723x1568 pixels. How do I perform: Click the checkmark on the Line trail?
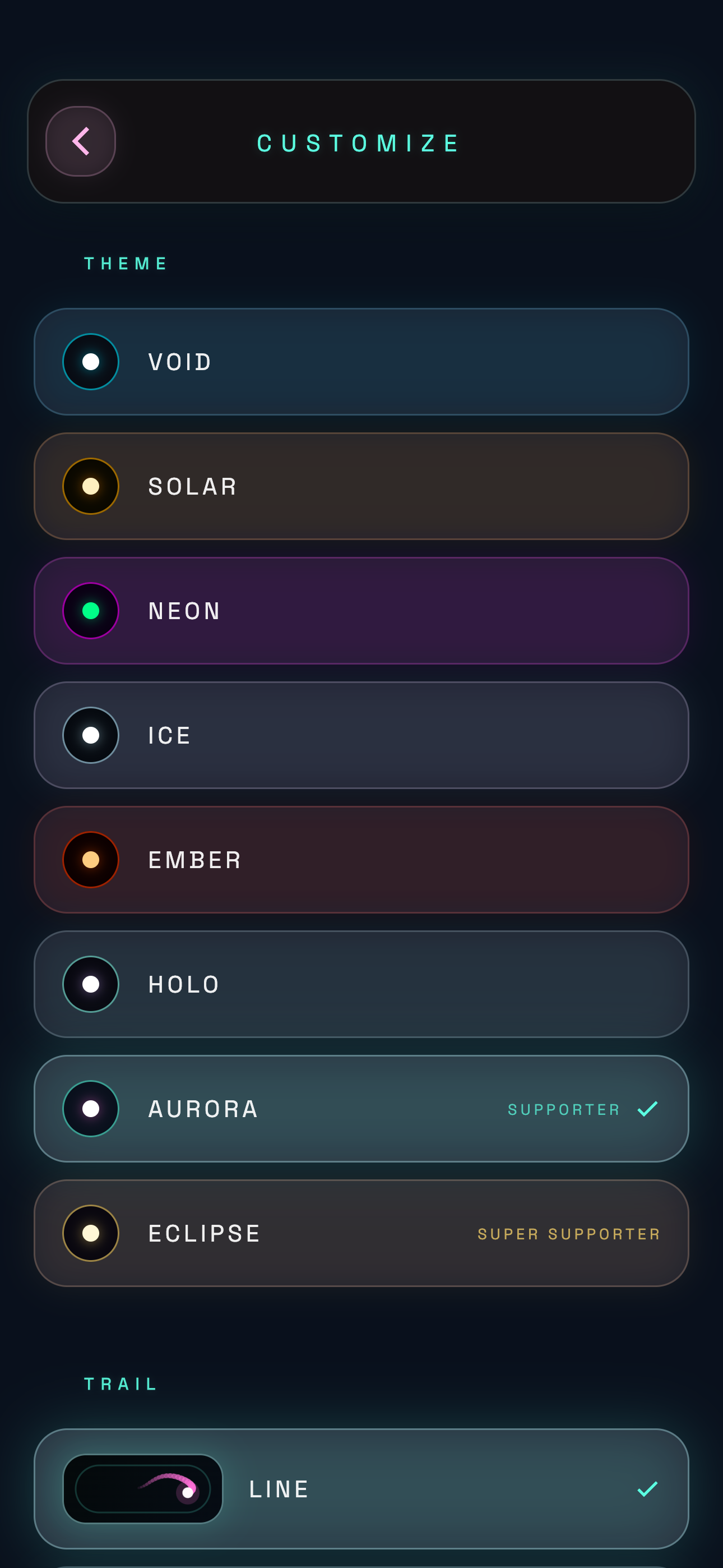647,1489
